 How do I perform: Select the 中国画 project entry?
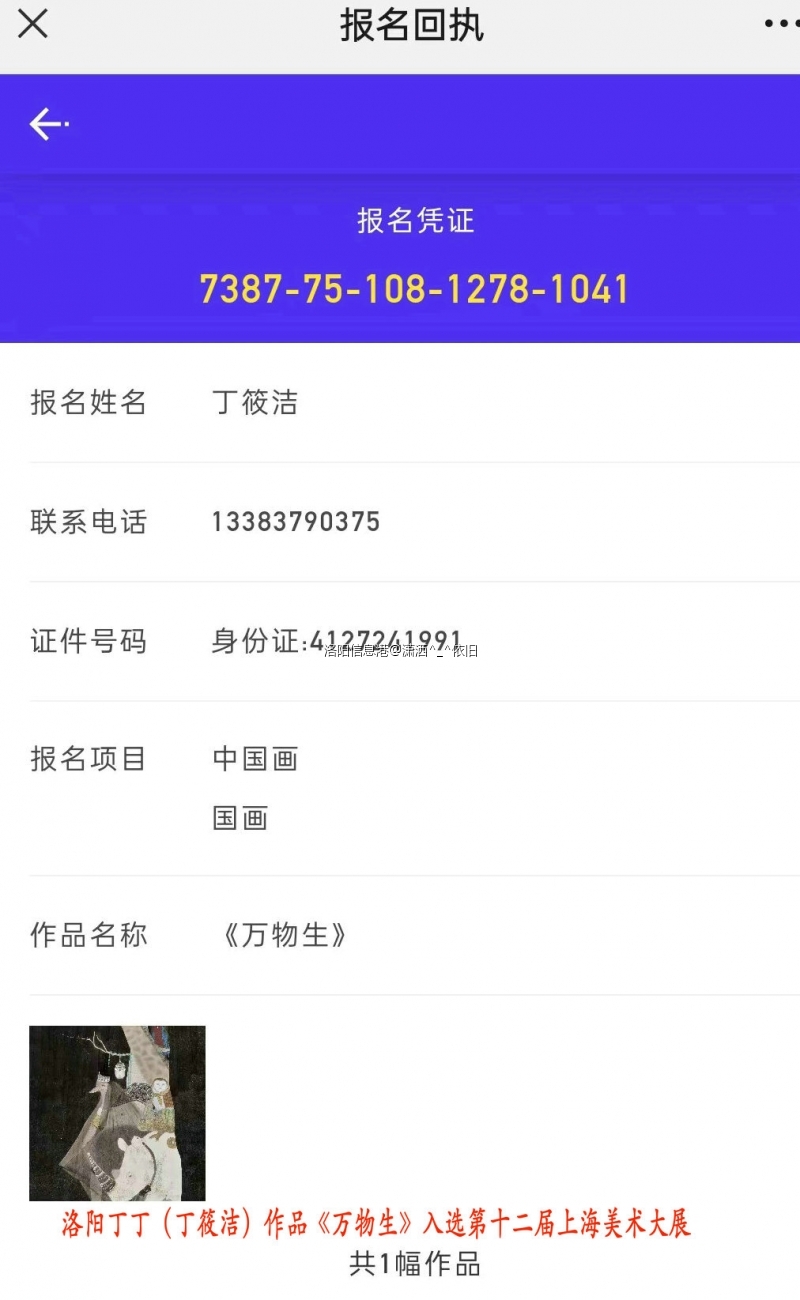click(x=254, y=759)
